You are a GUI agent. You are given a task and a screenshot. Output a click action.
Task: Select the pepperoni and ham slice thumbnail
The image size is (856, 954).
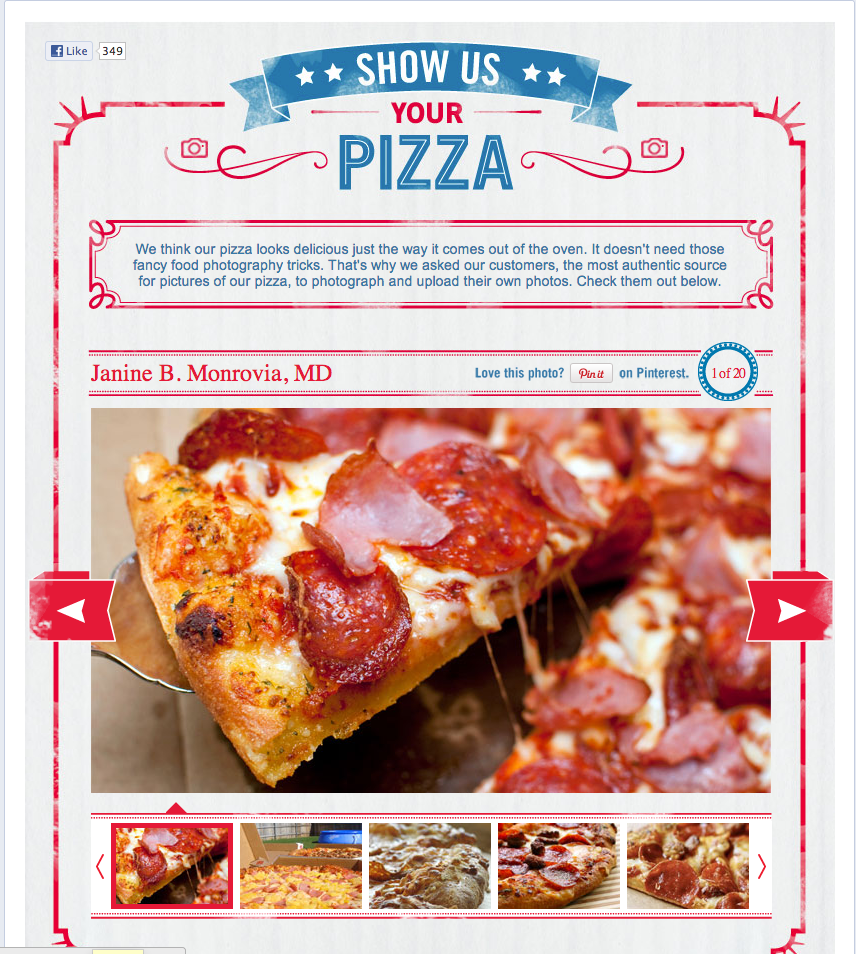172,866
